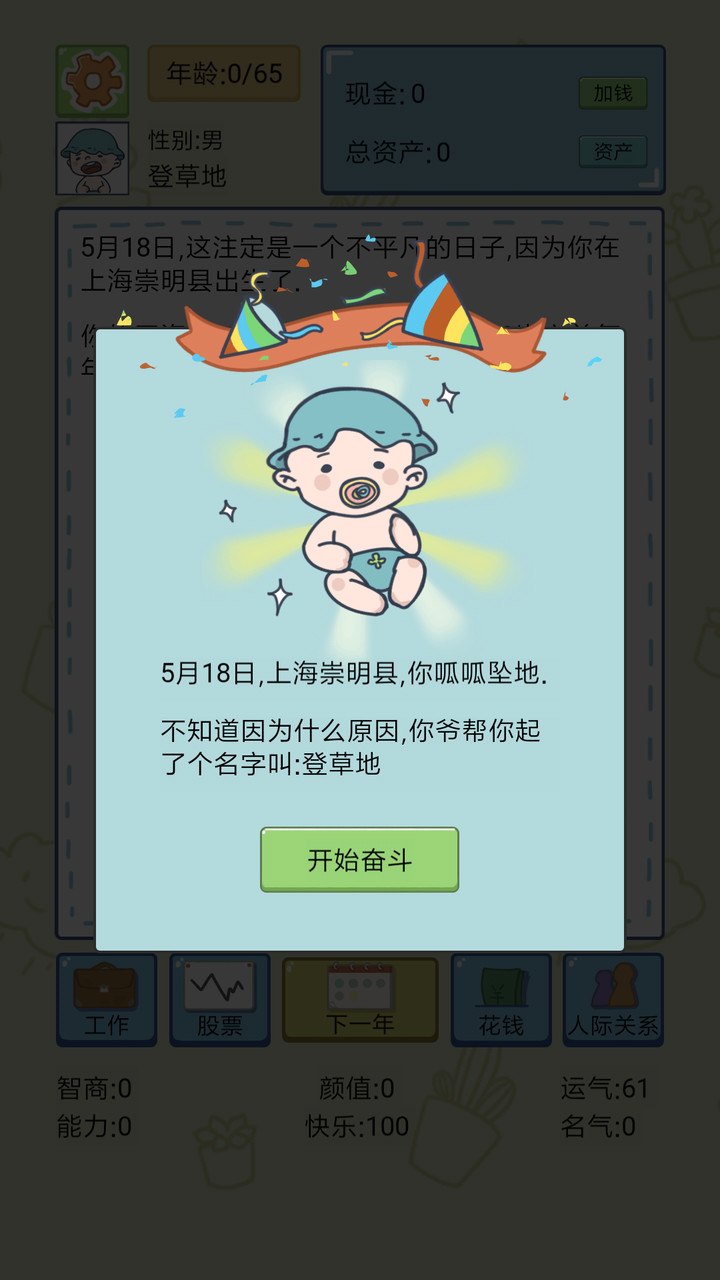Image resolution: width=720 pixels, height=1280 pixels.
Task: Open the 股票 stock chart icon
Action: coord(219,1000)
